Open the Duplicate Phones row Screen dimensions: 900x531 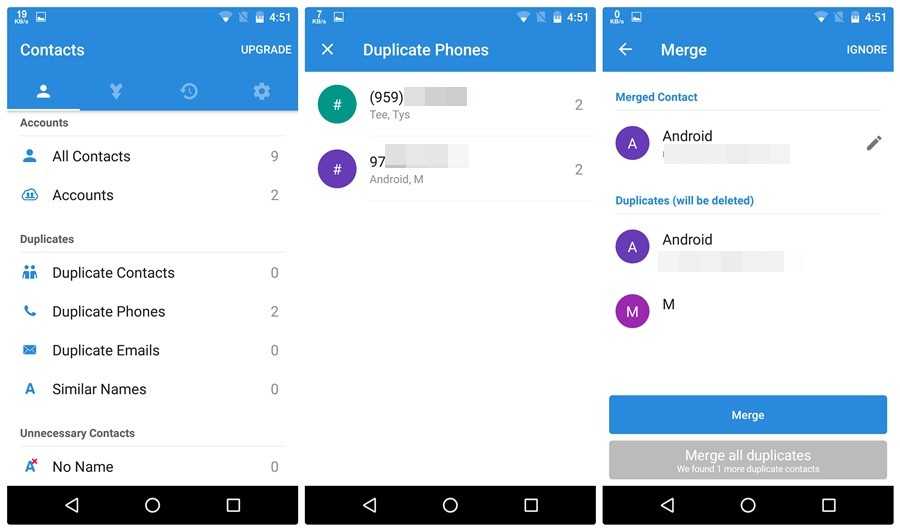150,312
